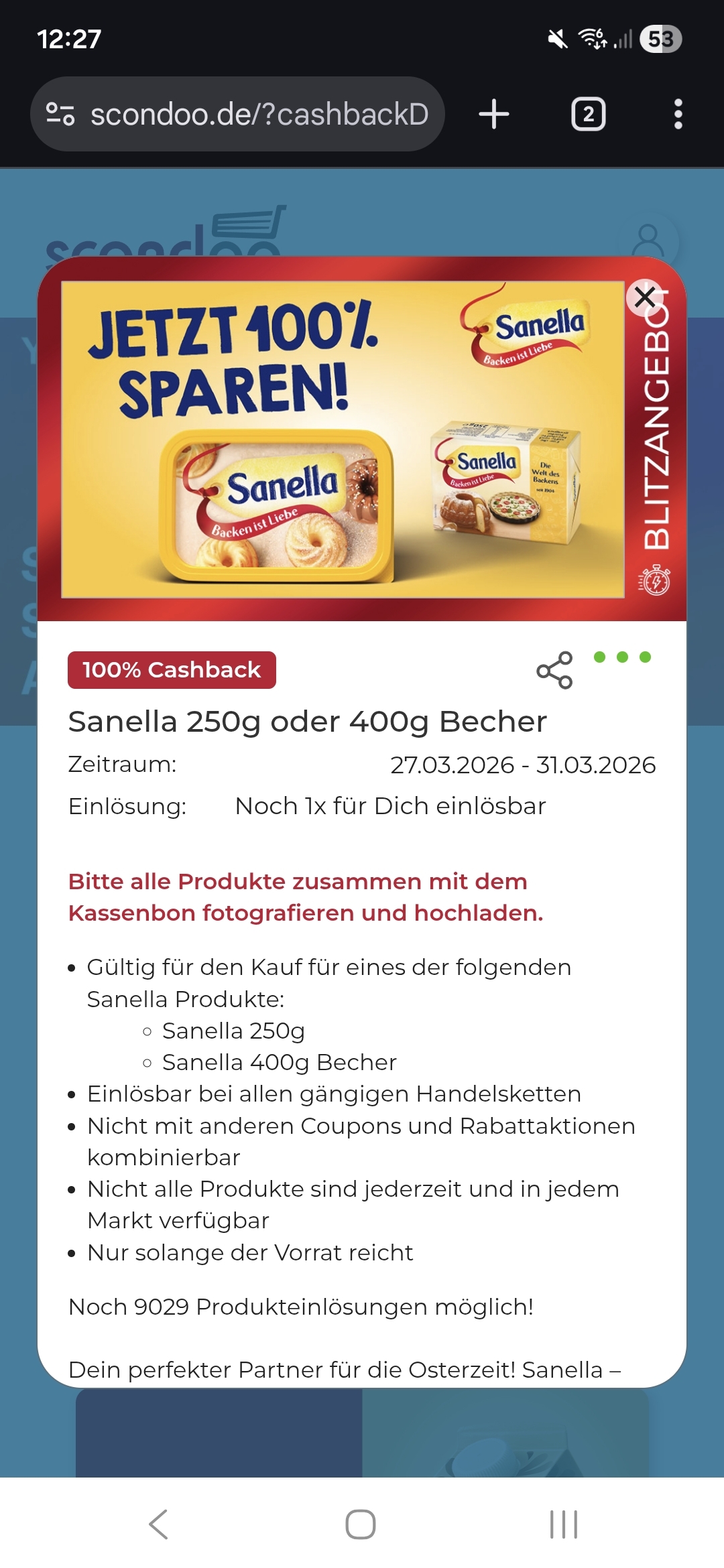Open the scondoo.de address bar
Viewport: 724px width, 1568px height.
(259, 115)
